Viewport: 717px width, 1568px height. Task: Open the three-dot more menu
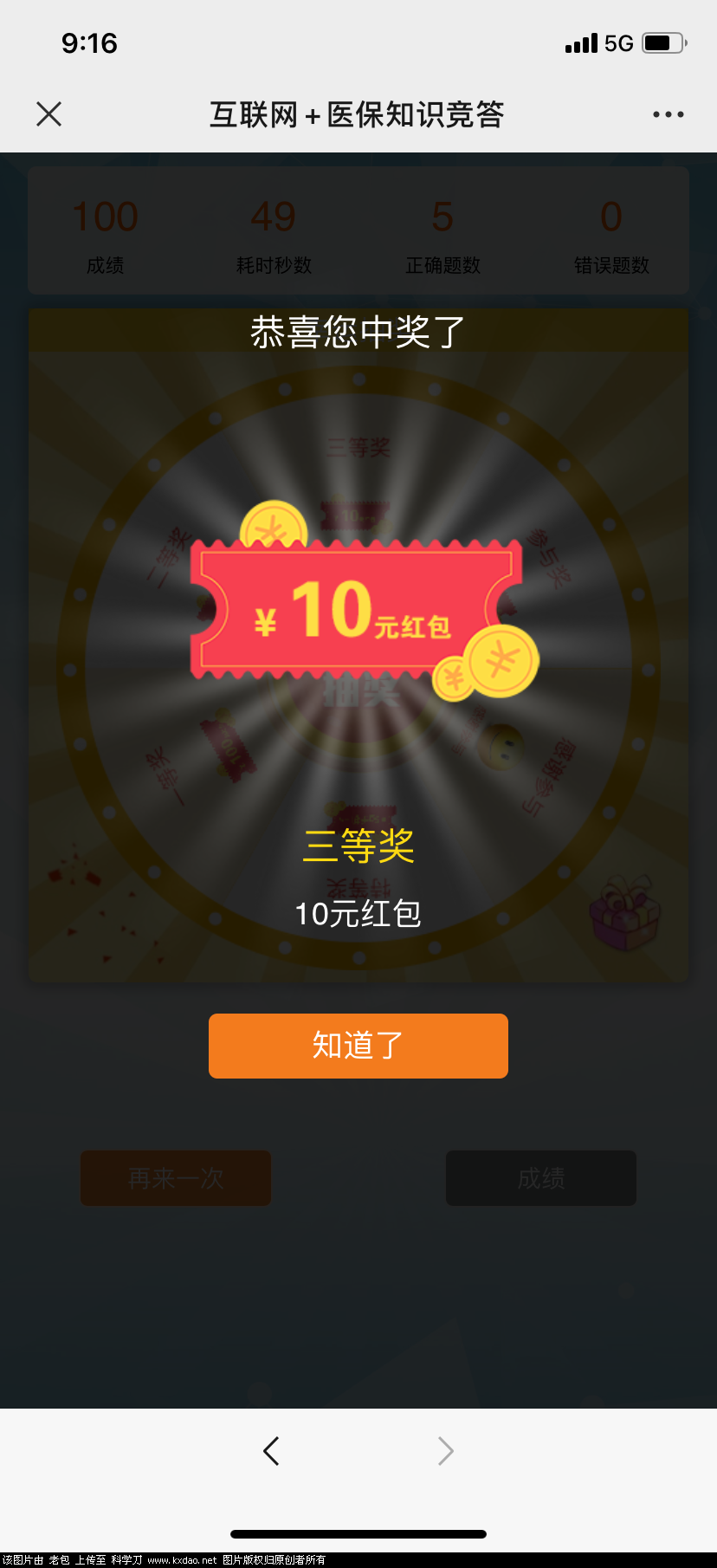coord(668,114)
